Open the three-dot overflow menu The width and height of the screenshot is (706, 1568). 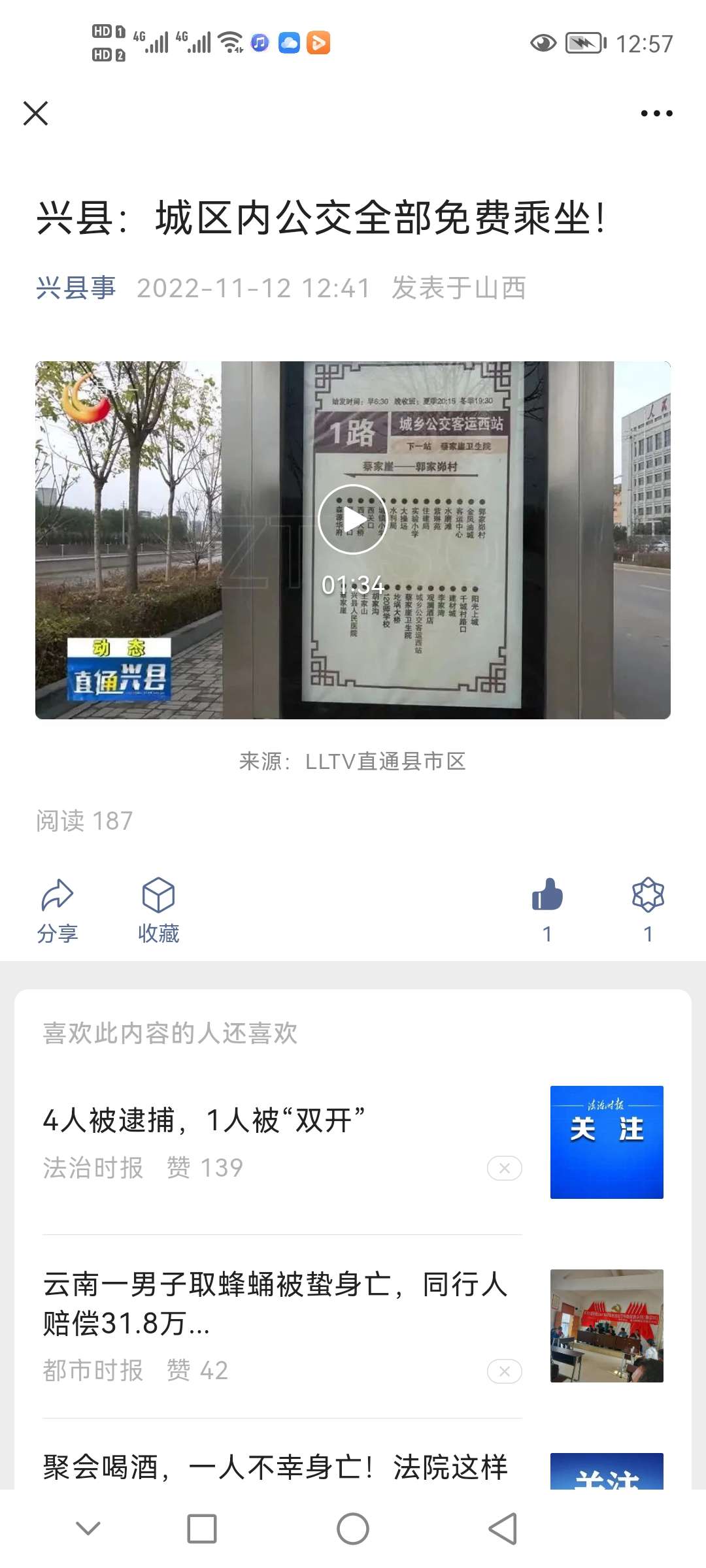(656, 113)
